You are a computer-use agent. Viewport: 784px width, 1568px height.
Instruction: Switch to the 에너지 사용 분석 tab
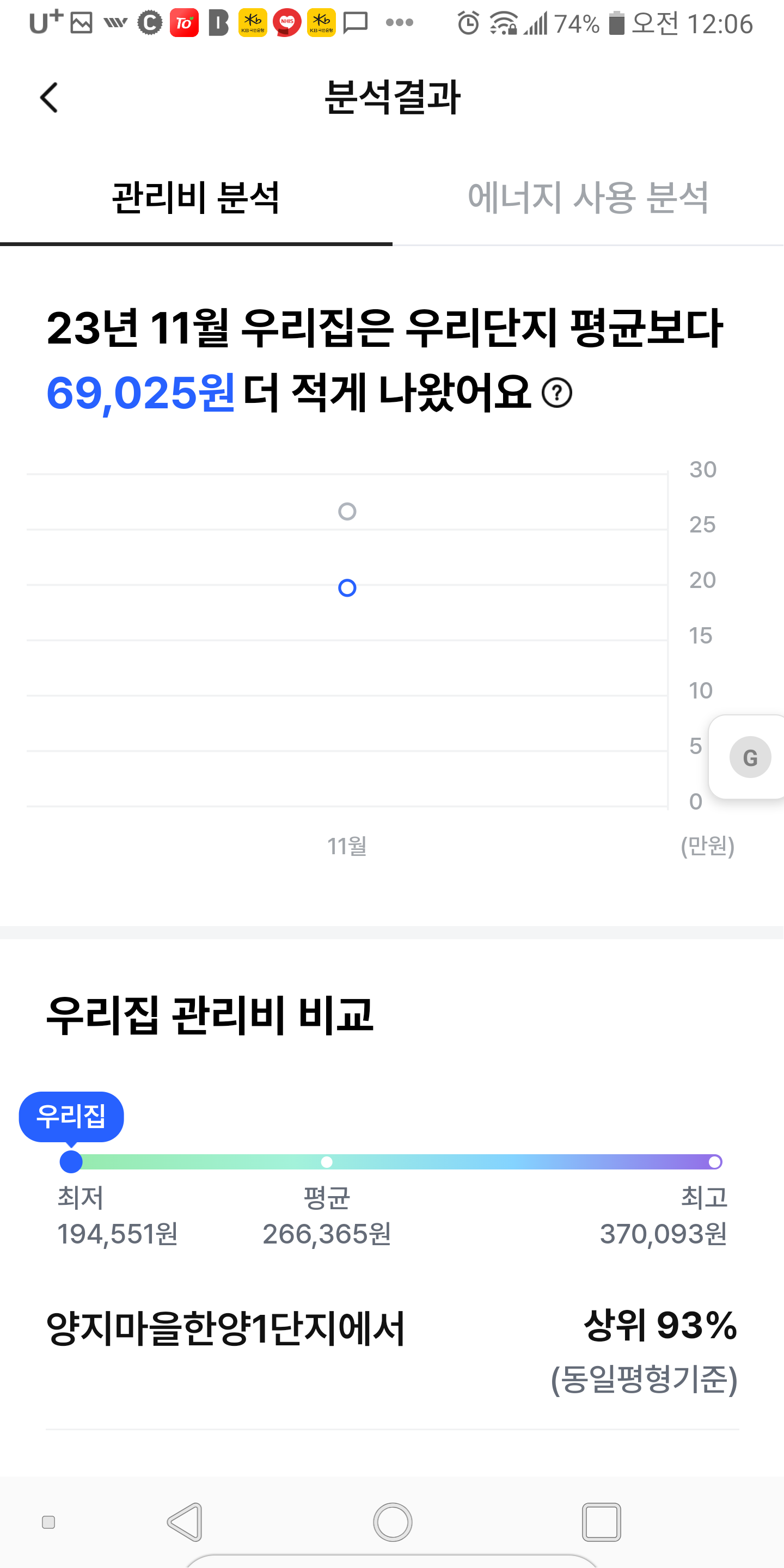[x=588, y=198]
